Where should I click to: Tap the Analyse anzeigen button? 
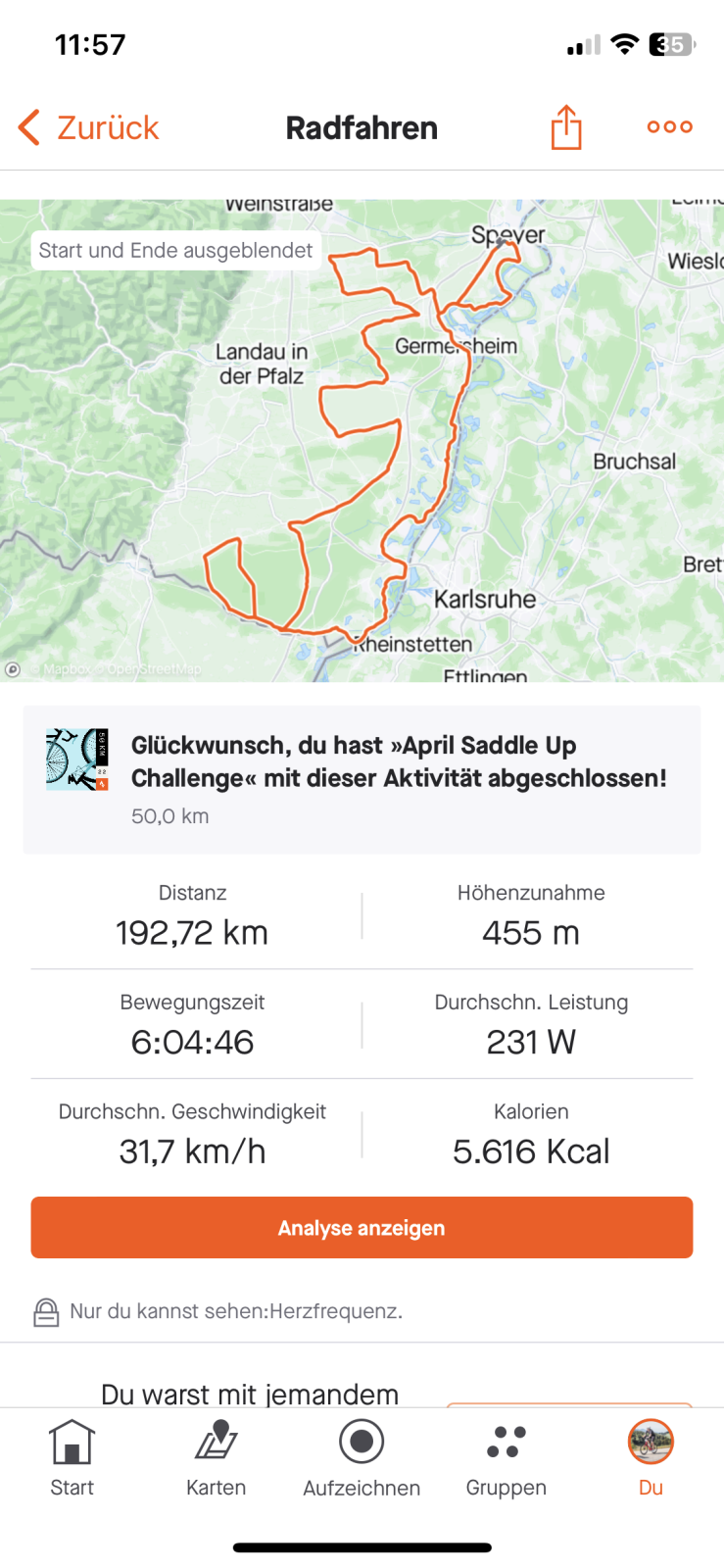[x=362, y=1227]
